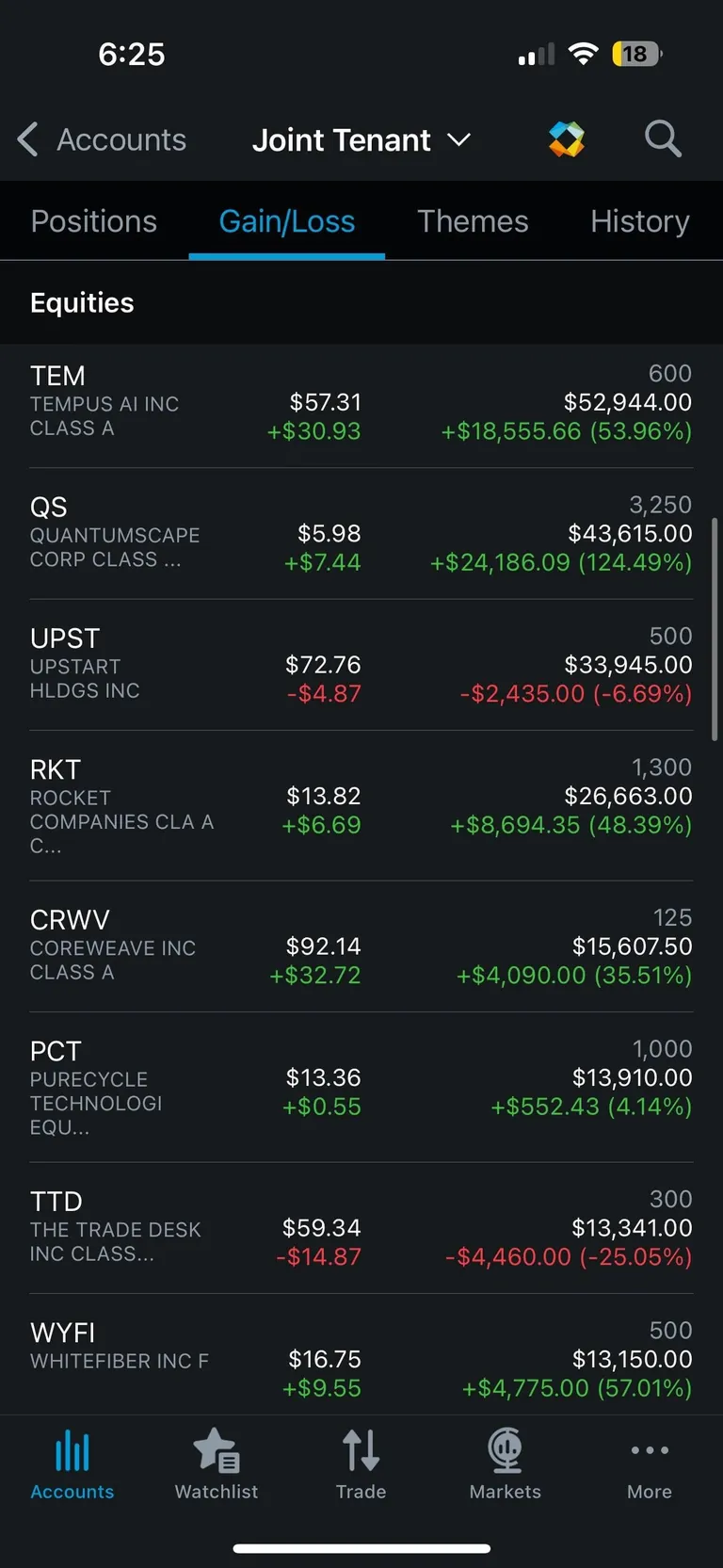Viewport: 723px width, 1568px height.
Task: Open the History tab
Action: 639,221
